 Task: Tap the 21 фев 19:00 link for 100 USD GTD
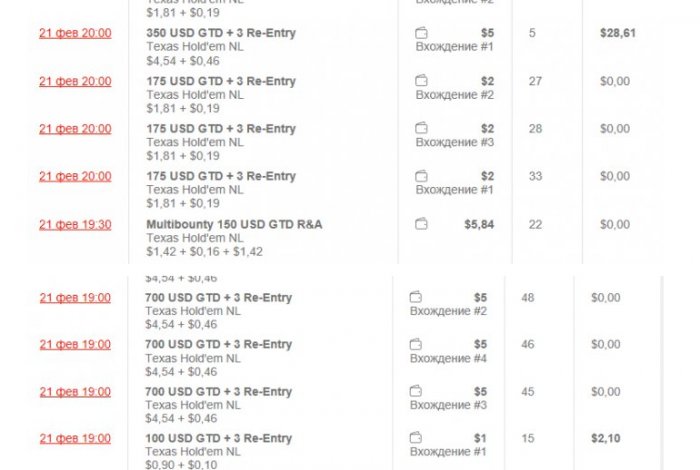[75, 439]
